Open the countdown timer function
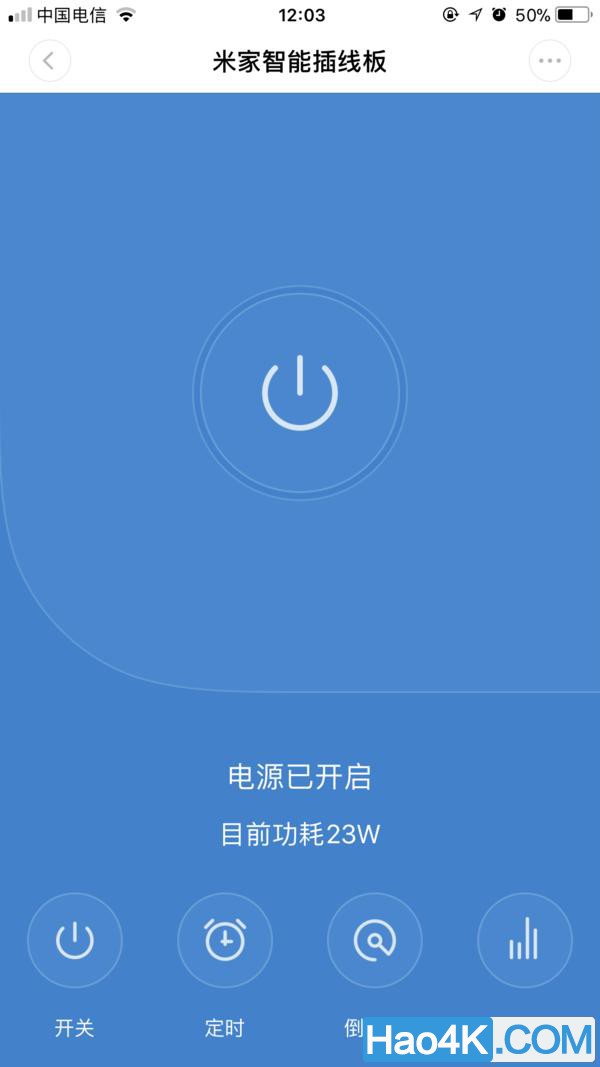The width and height of the screenshot is (600, 1067). 375,941
